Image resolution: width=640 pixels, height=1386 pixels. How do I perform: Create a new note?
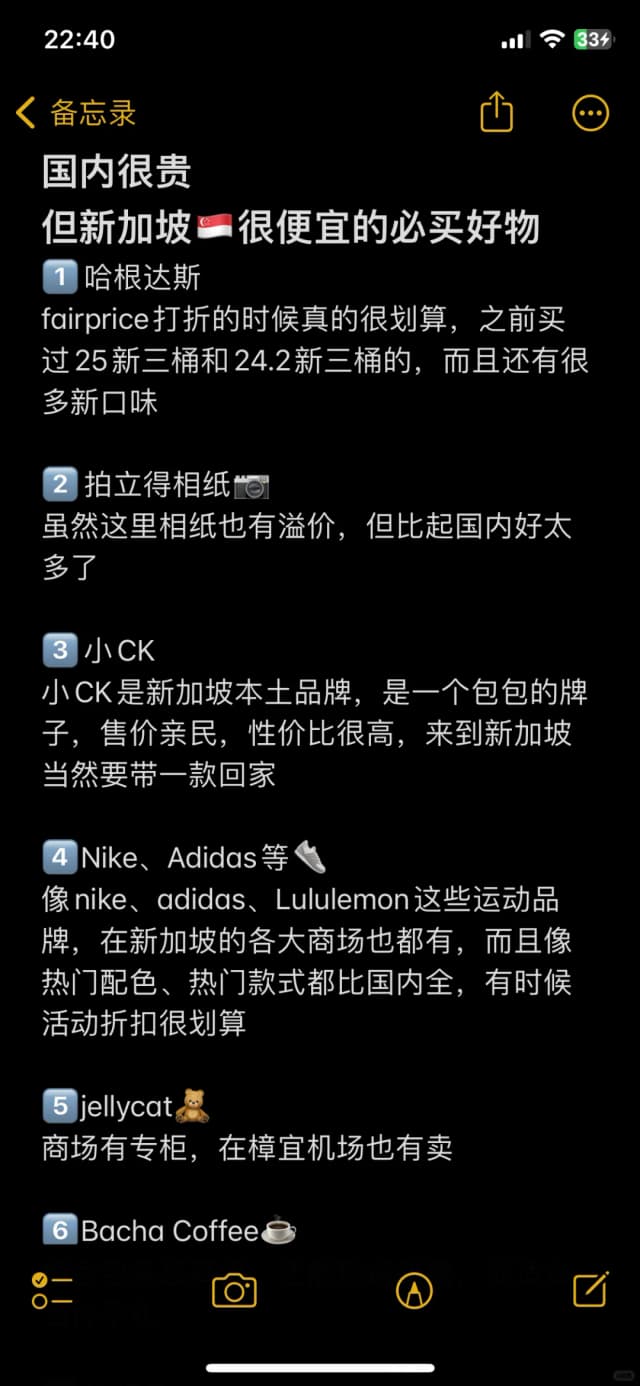(x=590, y=1290)
